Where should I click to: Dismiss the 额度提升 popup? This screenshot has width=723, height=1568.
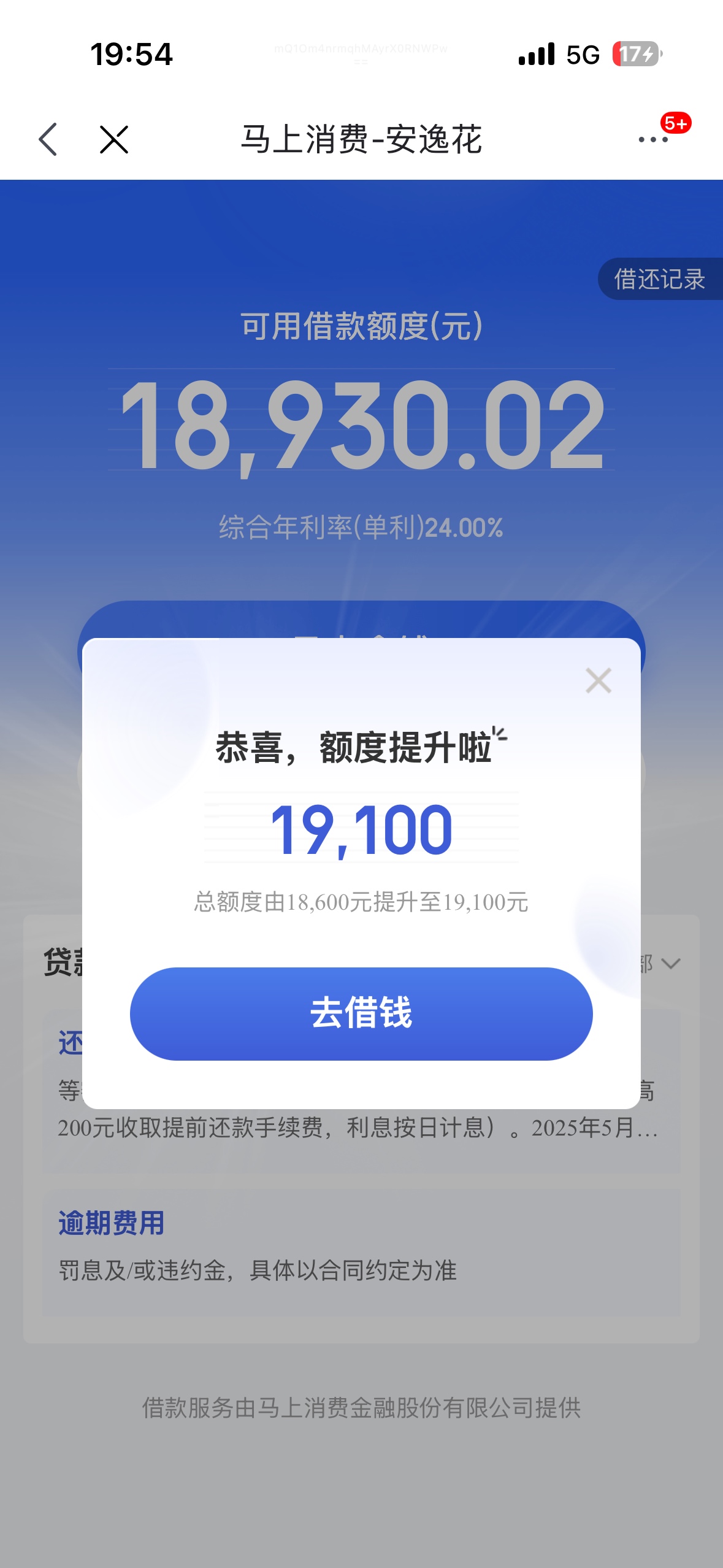coord(598,680)
